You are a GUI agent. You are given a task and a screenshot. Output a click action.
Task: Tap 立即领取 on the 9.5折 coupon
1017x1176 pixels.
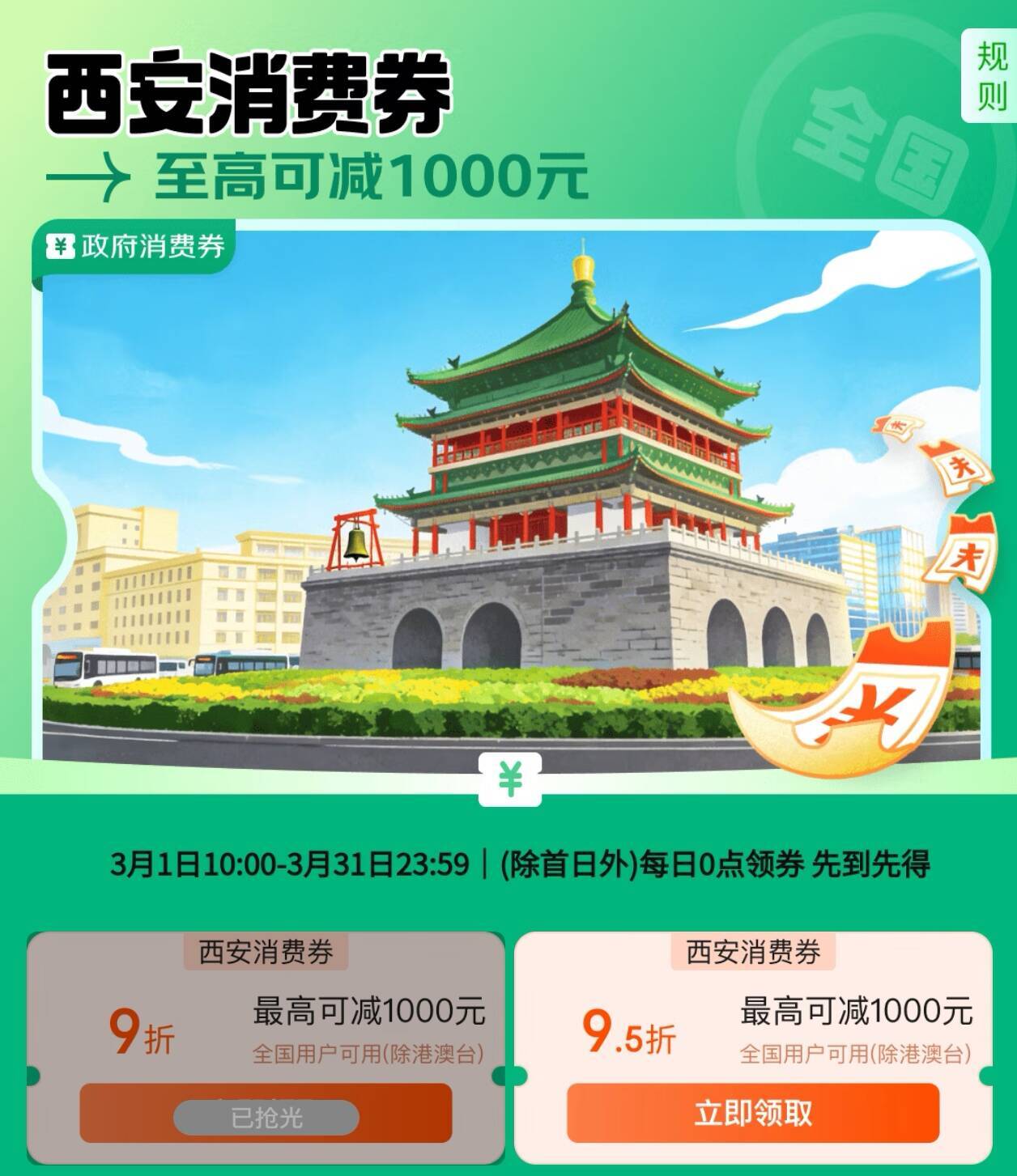(x=752, y=1113)
